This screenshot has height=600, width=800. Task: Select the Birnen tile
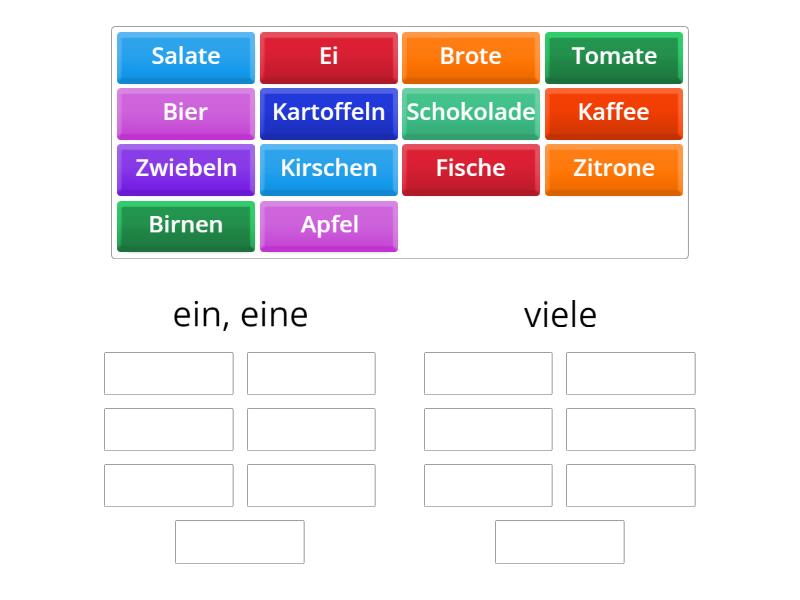186,225
